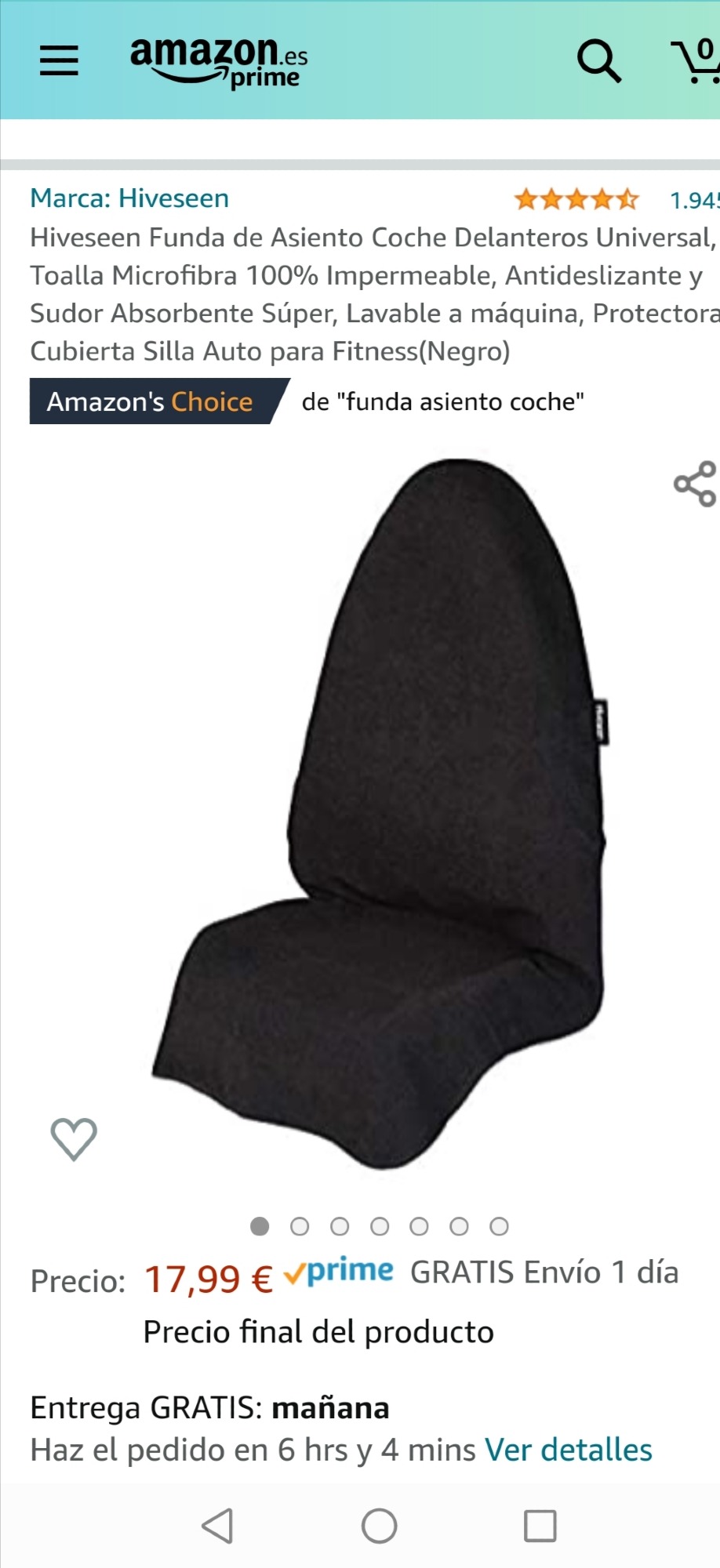Share this product
The height and width of the screenshot is (1568, 720).
pos(695,484)
